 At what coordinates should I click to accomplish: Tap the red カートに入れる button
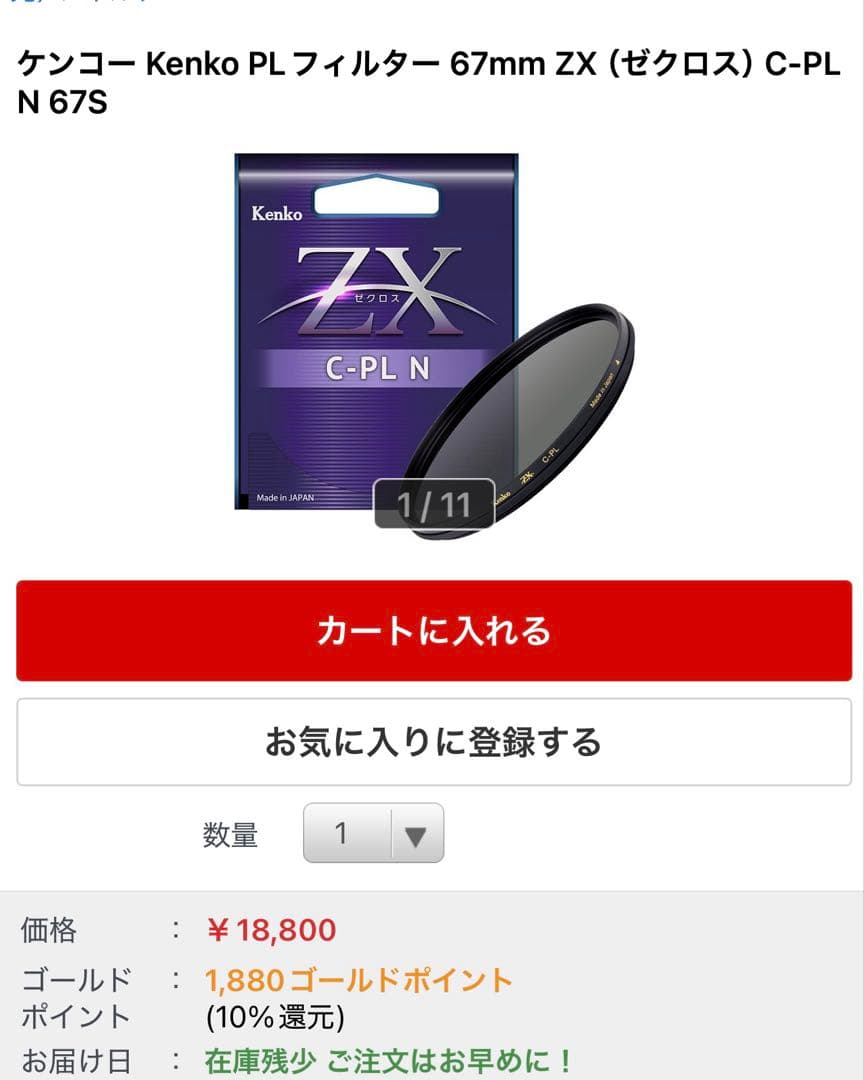(x=433, y=631)
